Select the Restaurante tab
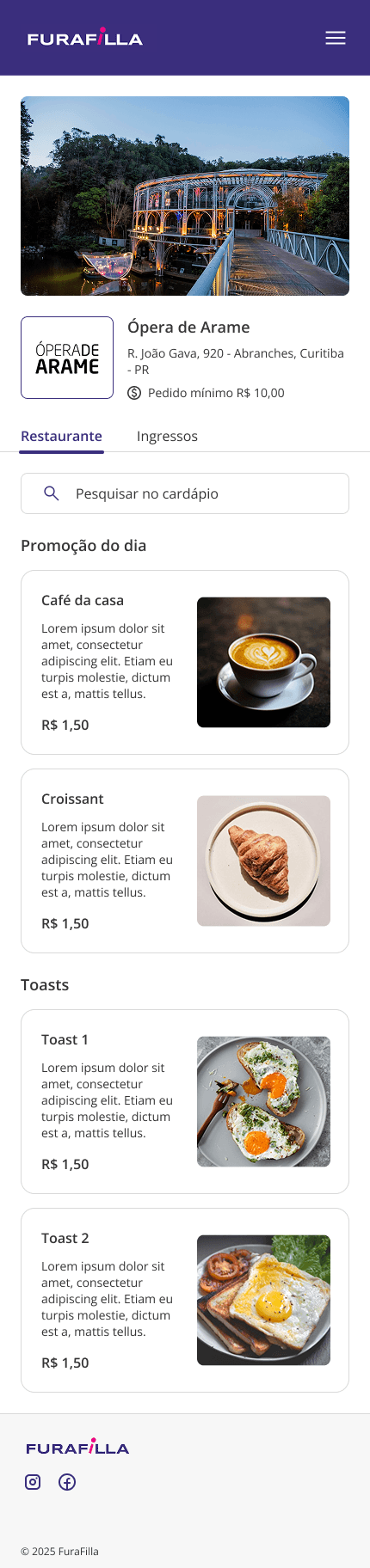 (x=62, y=437)
